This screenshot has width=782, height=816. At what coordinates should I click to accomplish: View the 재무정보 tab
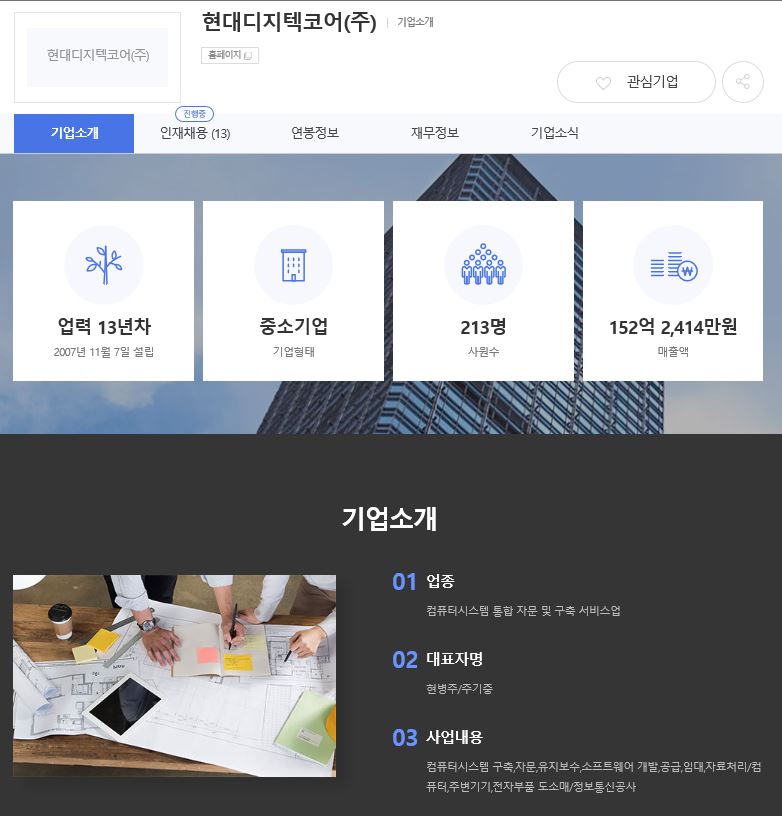pos(435,133)
